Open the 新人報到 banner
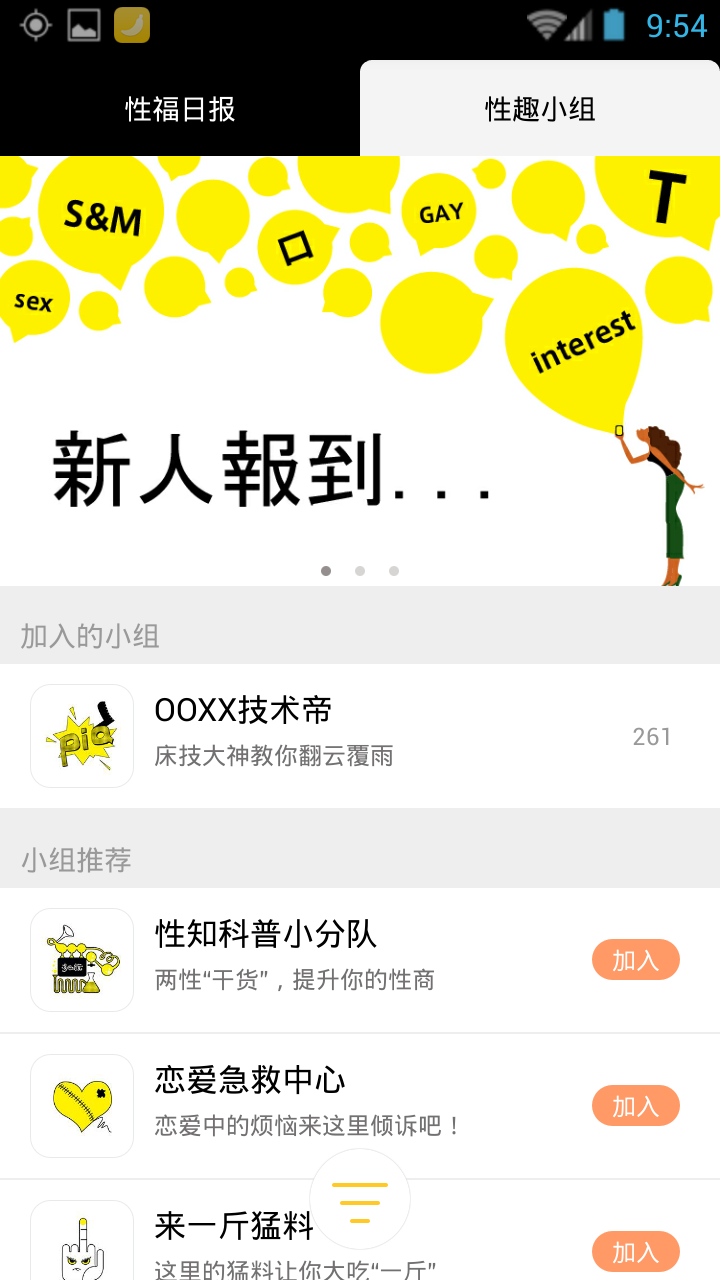The image size is (720, 1280). tap(360, 370)
